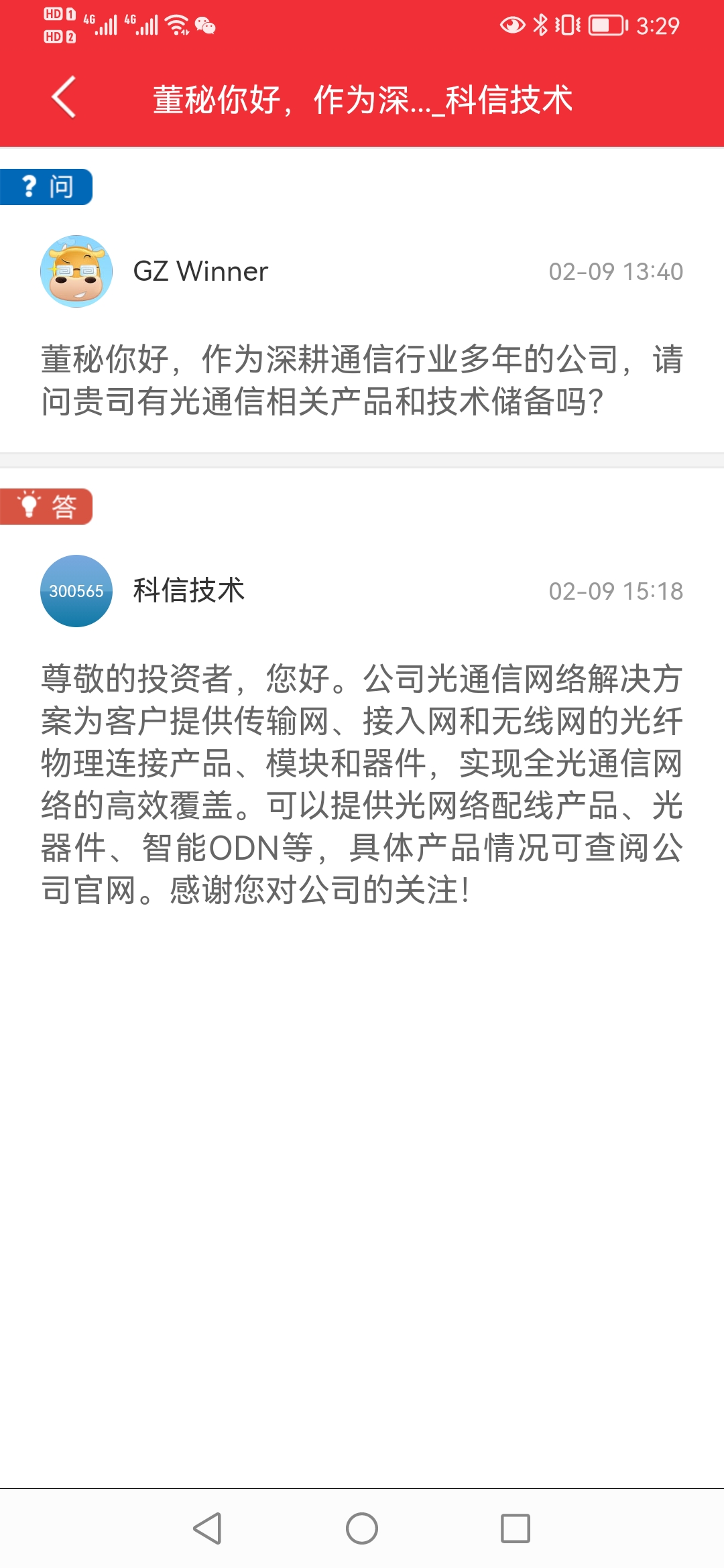Screen dimensions: 724x1568
Task: Go back using the header arrow
Action: [x=64, y=98]
